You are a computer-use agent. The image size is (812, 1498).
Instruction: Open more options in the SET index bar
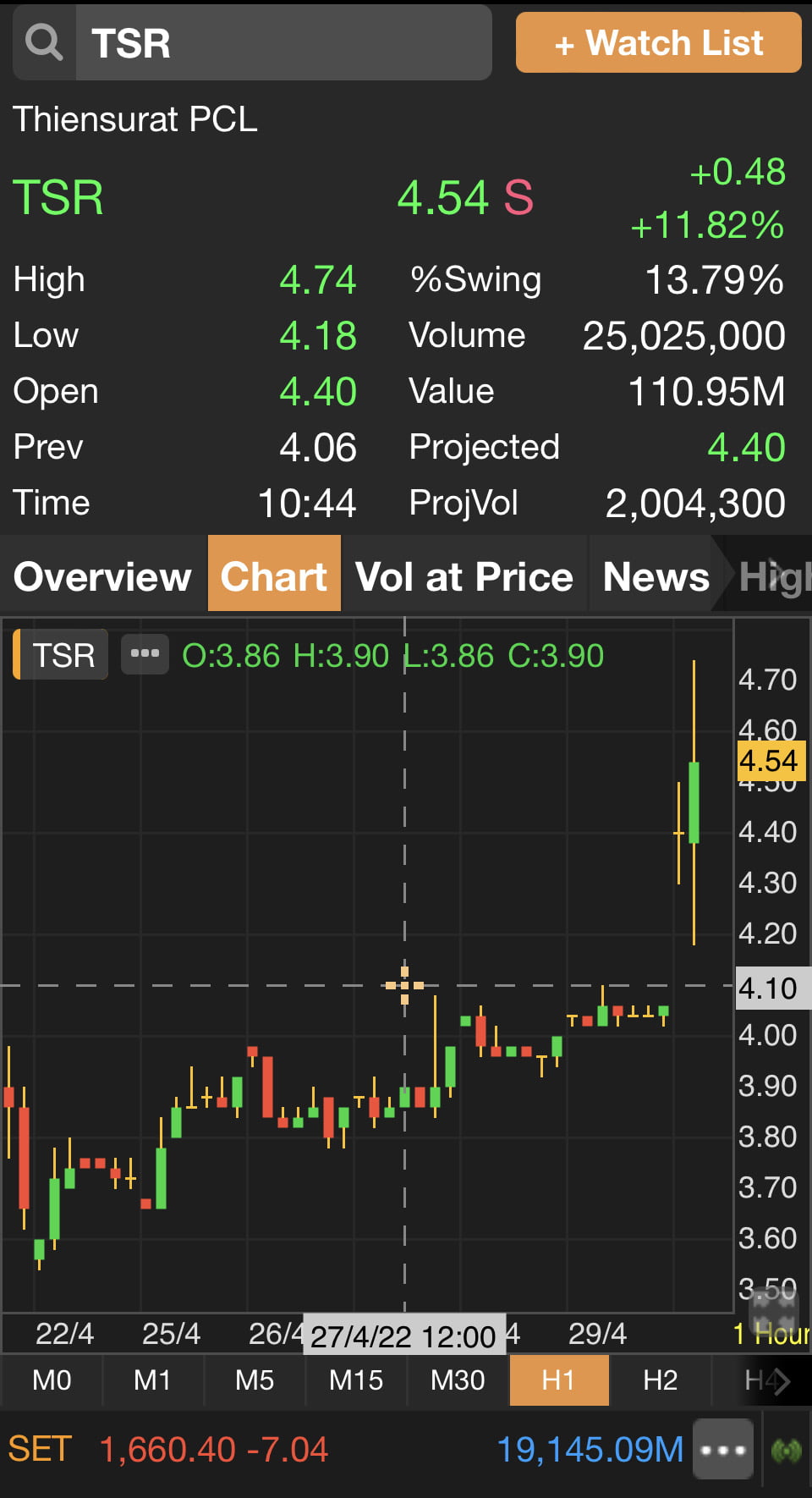click(723, 1449)
